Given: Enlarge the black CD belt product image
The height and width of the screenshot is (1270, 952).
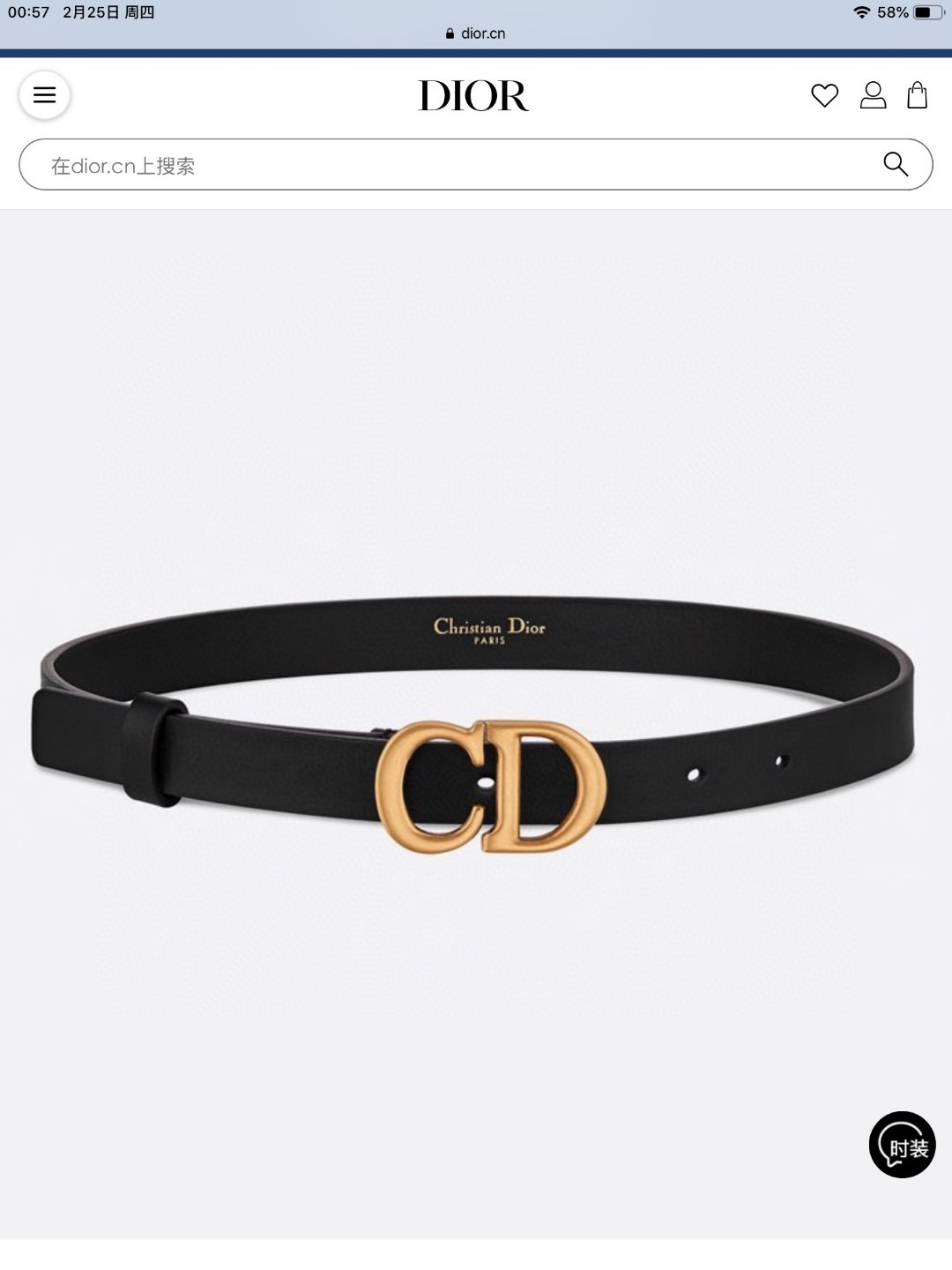Looking at the screenshot, I should coord(476,723).
